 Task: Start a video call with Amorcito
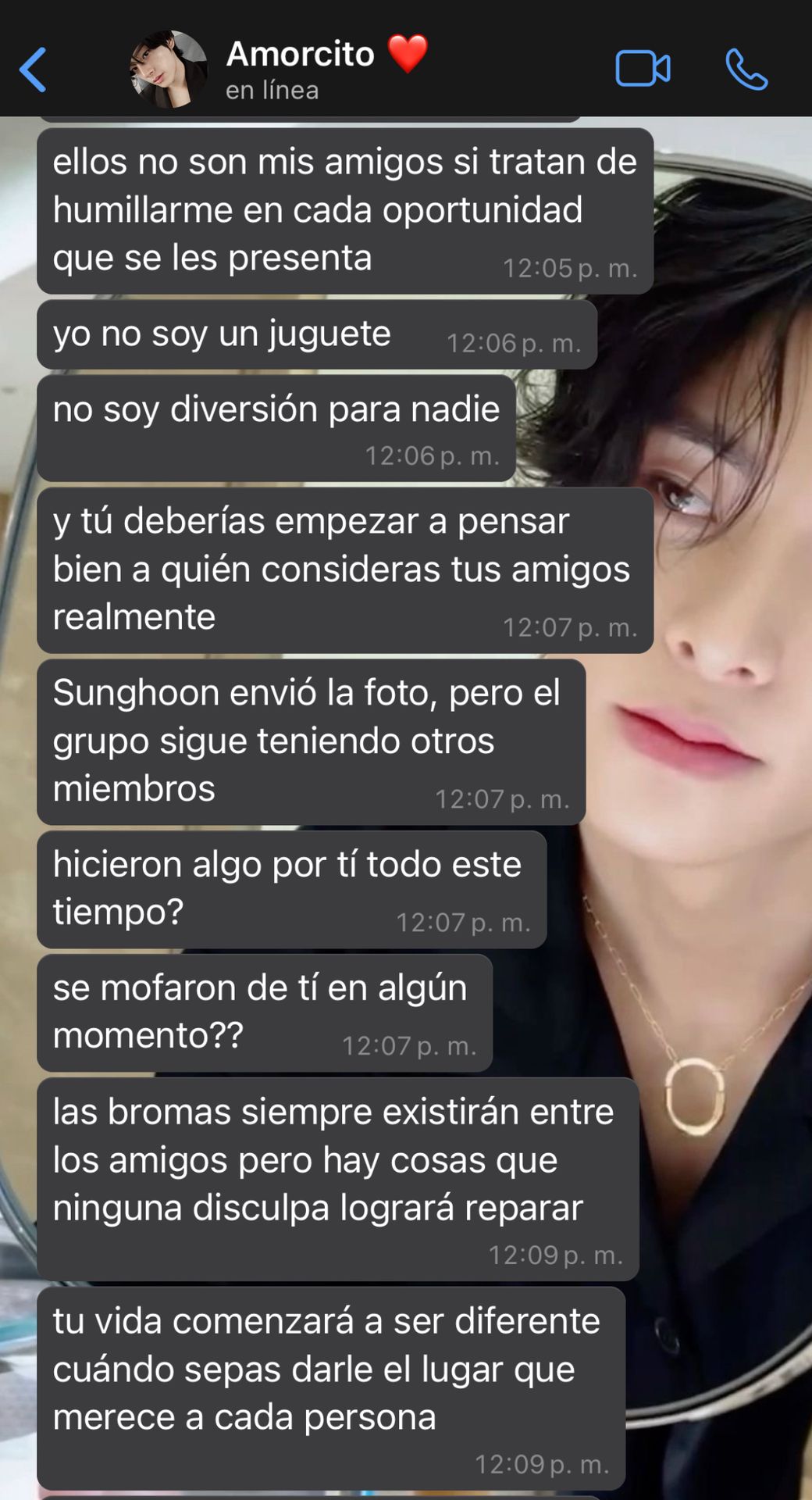(643, 69)
